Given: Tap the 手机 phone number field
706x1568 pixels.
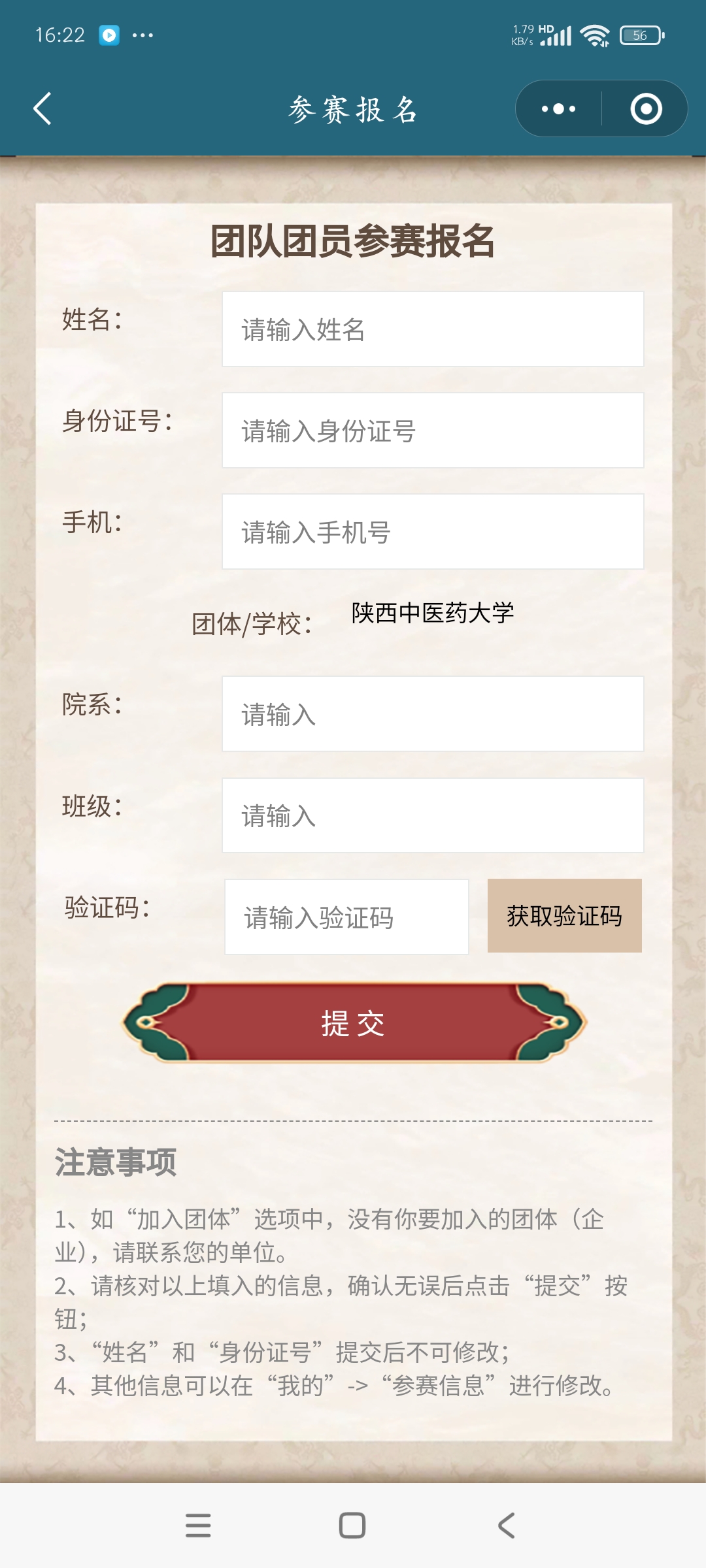Looking at the screenshot, I should pyautogui.click(x=433, y=532).
